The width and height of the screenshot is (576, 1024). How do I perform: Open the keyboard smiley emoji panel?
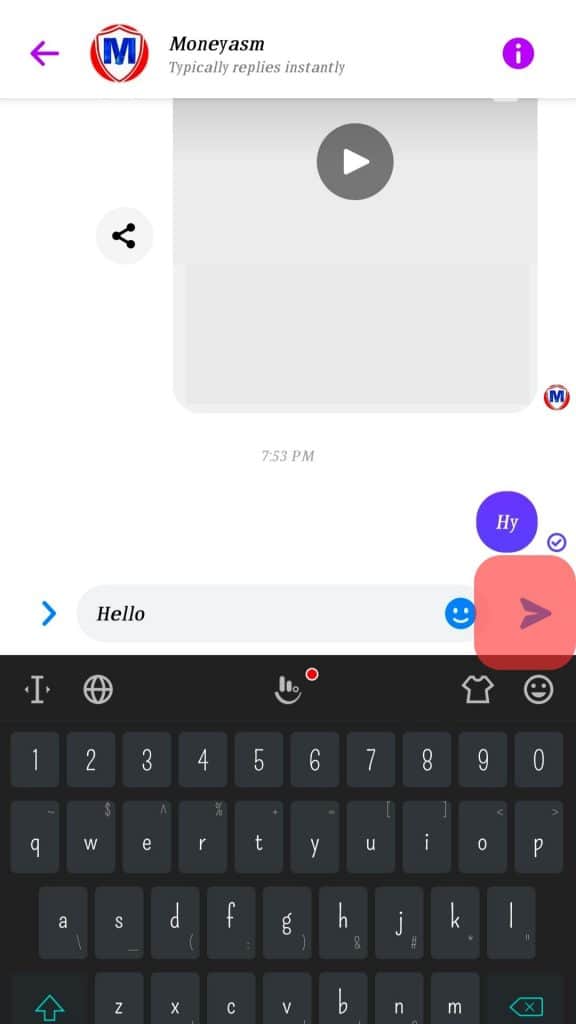(x=539, y=689)
